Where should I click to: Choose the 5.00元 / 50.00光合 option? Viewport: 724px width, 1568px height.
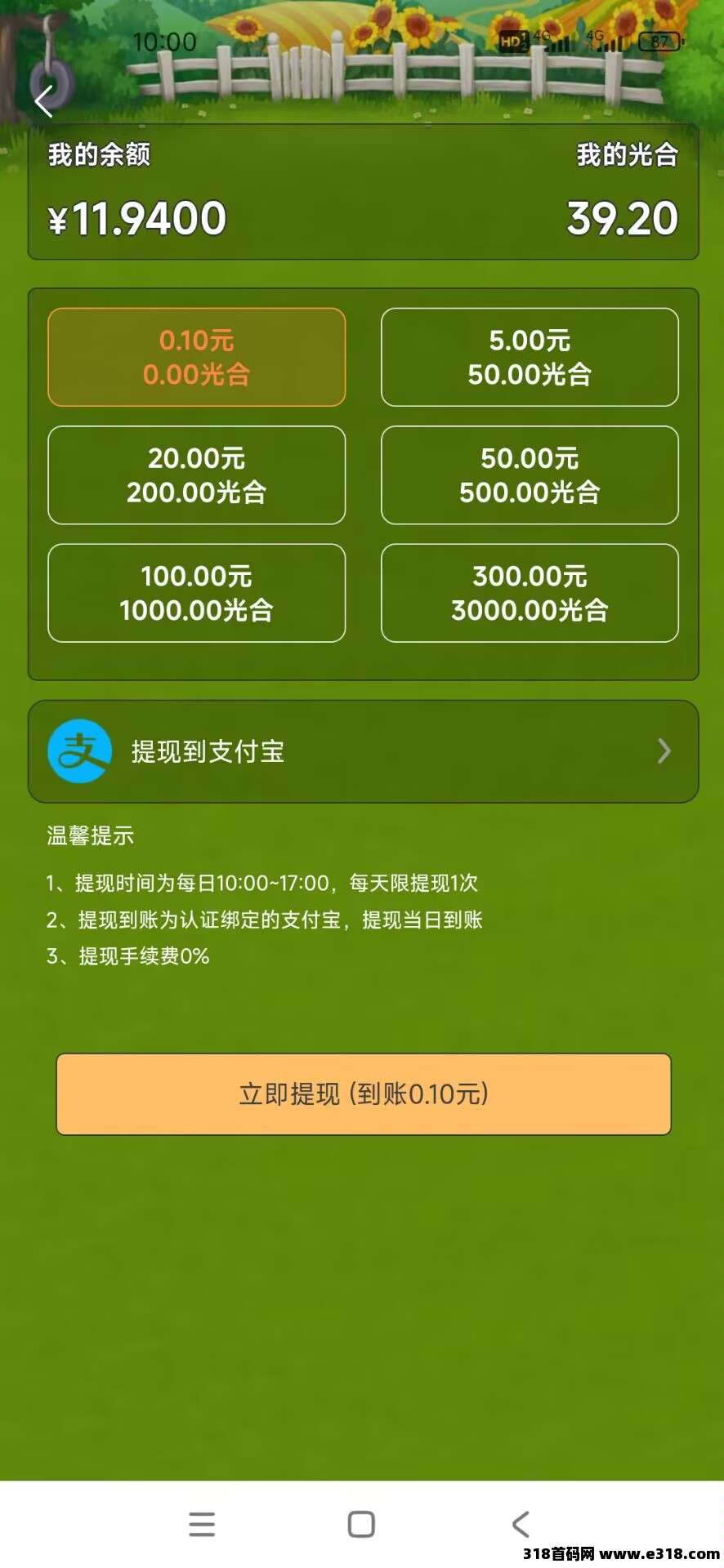point(530,357)
